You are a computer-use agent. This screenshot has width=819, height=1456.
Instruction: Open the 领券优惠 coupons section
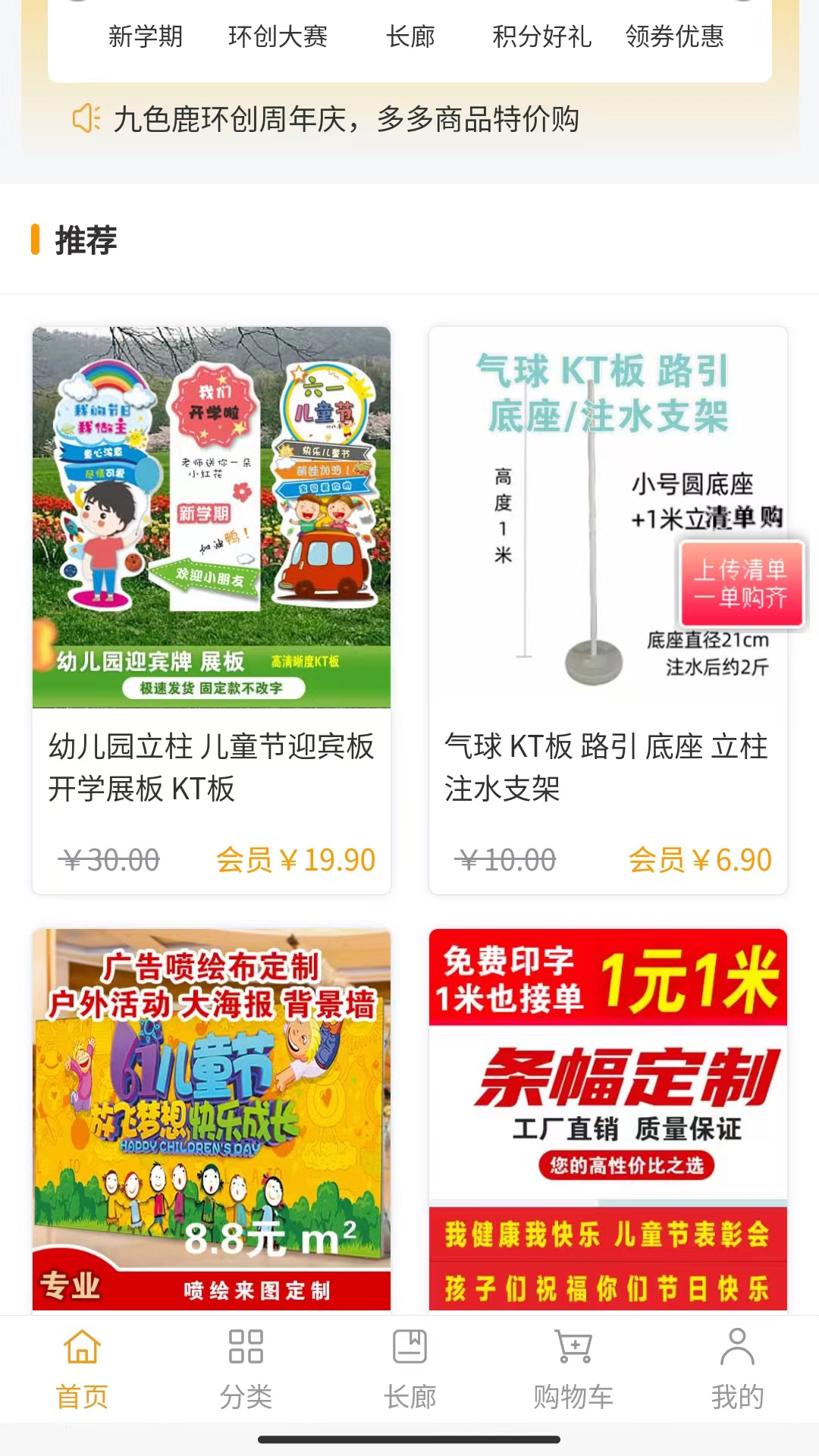click(674, 36)
